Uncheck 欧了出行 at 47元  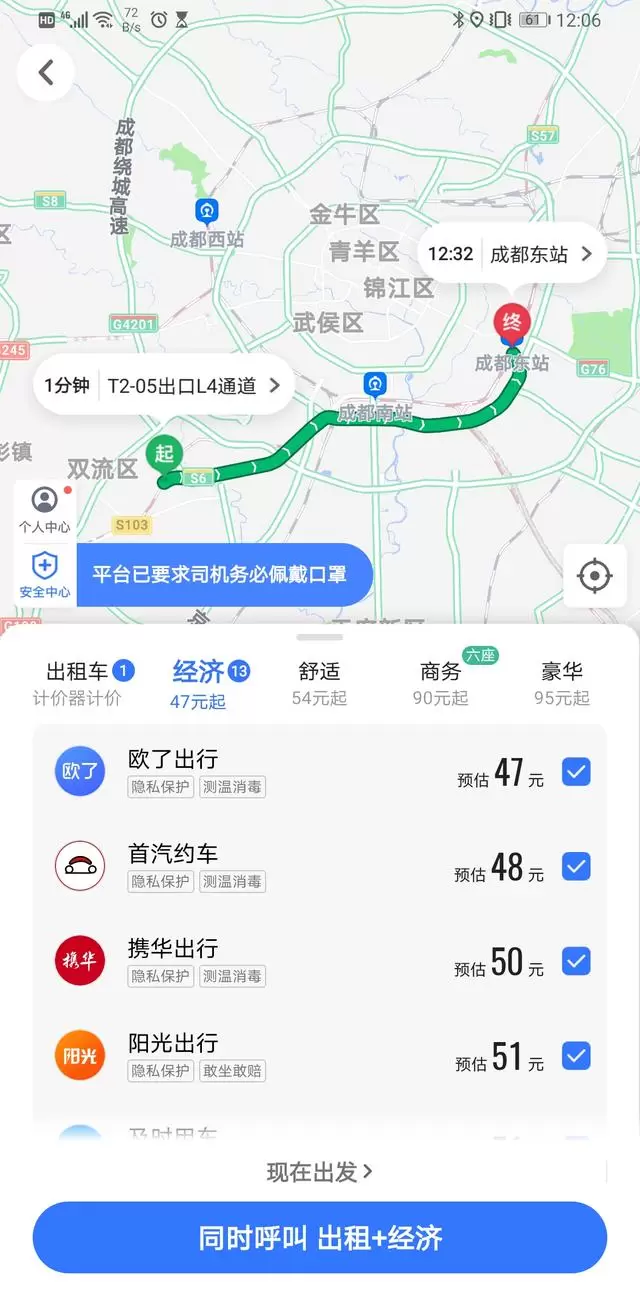point(576,772)
